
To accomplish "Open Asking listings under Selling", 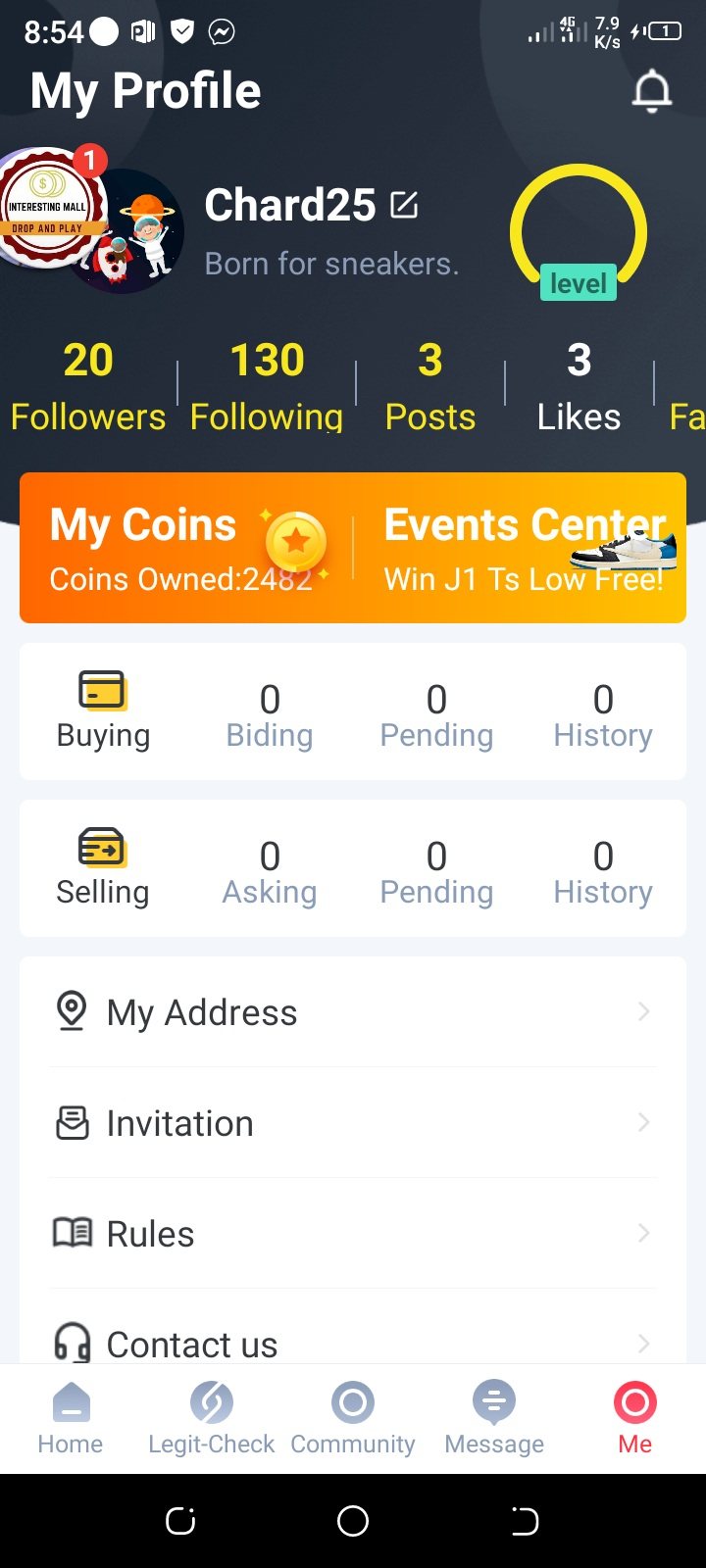I will [270, 872].
